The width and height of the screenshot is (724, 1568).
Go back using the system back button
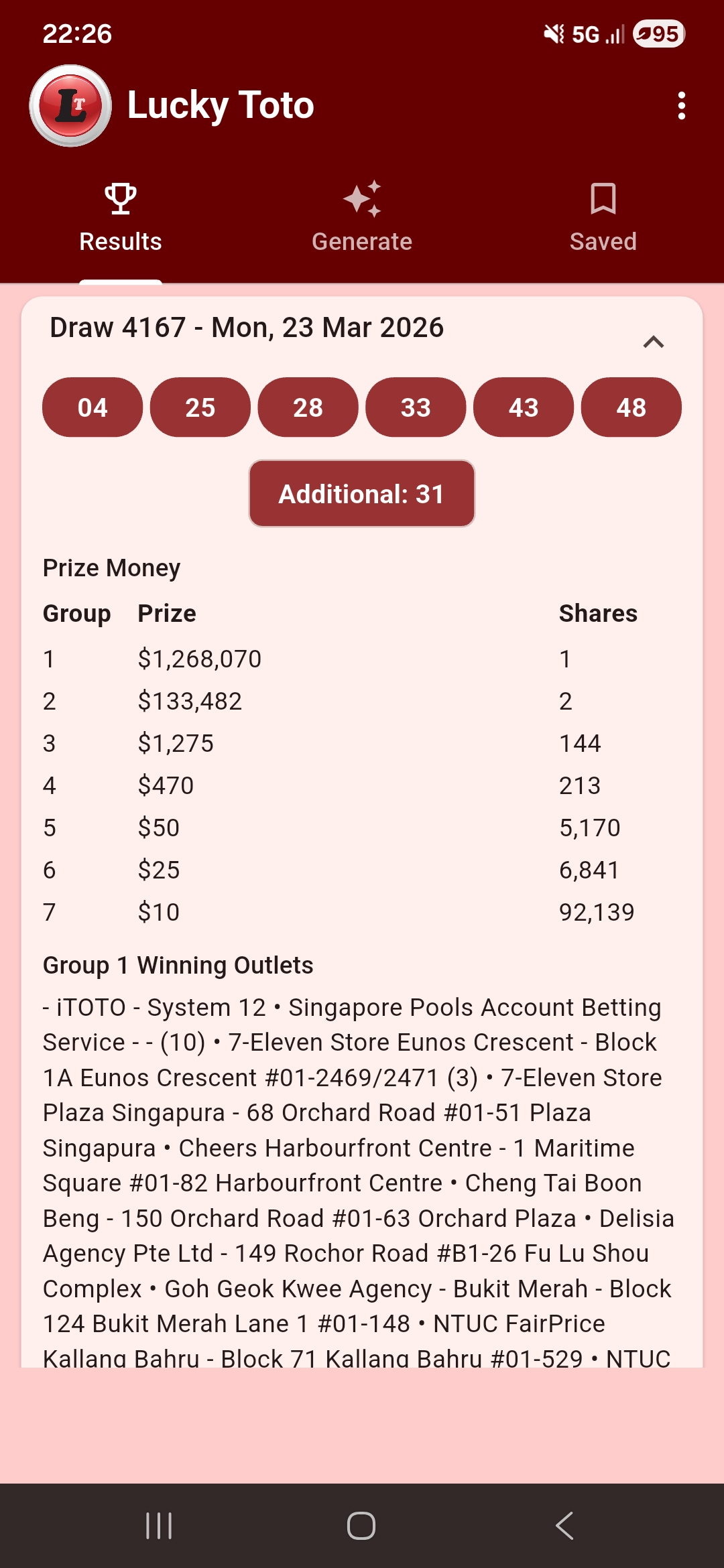click(564, 1526)
